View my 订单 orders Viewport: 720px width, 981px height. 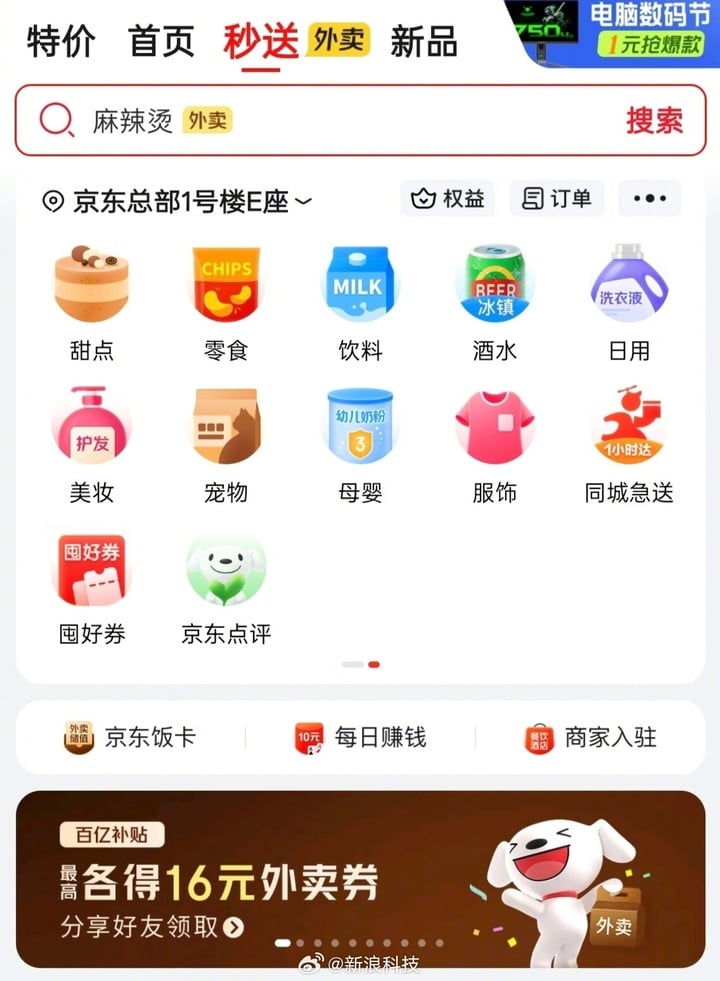coord(557,198)
